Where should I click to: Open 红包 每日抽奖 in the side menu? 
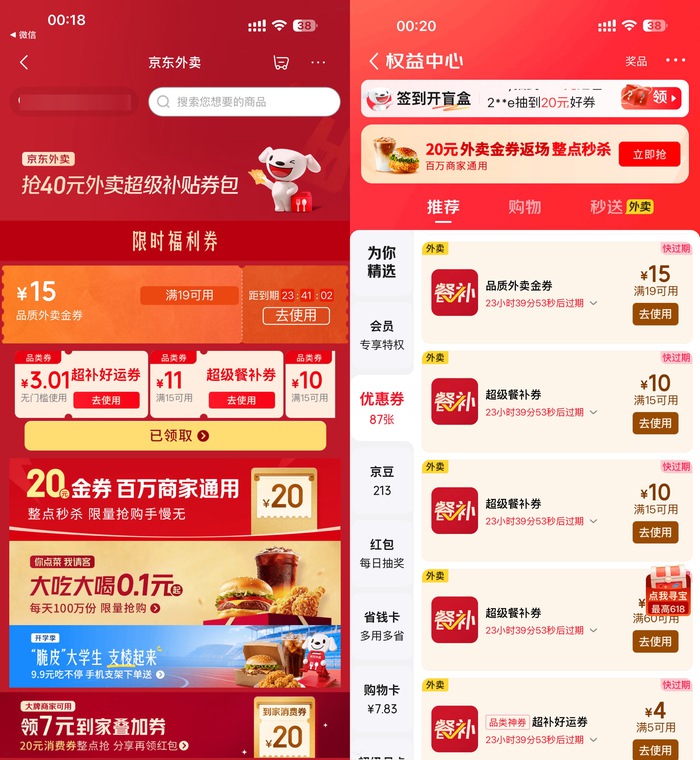(x=382, y=554)
